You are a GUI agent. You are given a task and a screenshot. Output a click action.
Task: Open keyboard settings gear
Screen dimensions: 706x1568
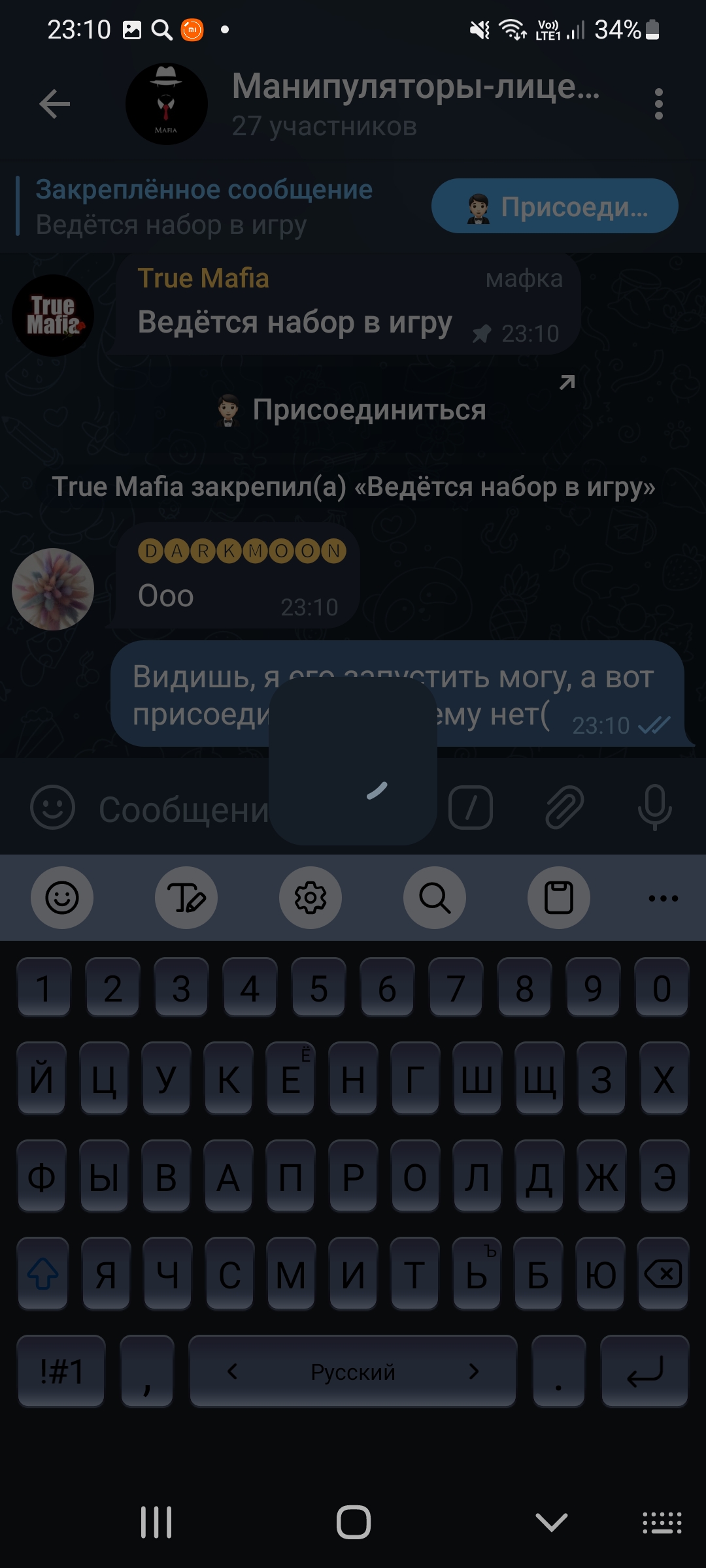tap(311, 898)
